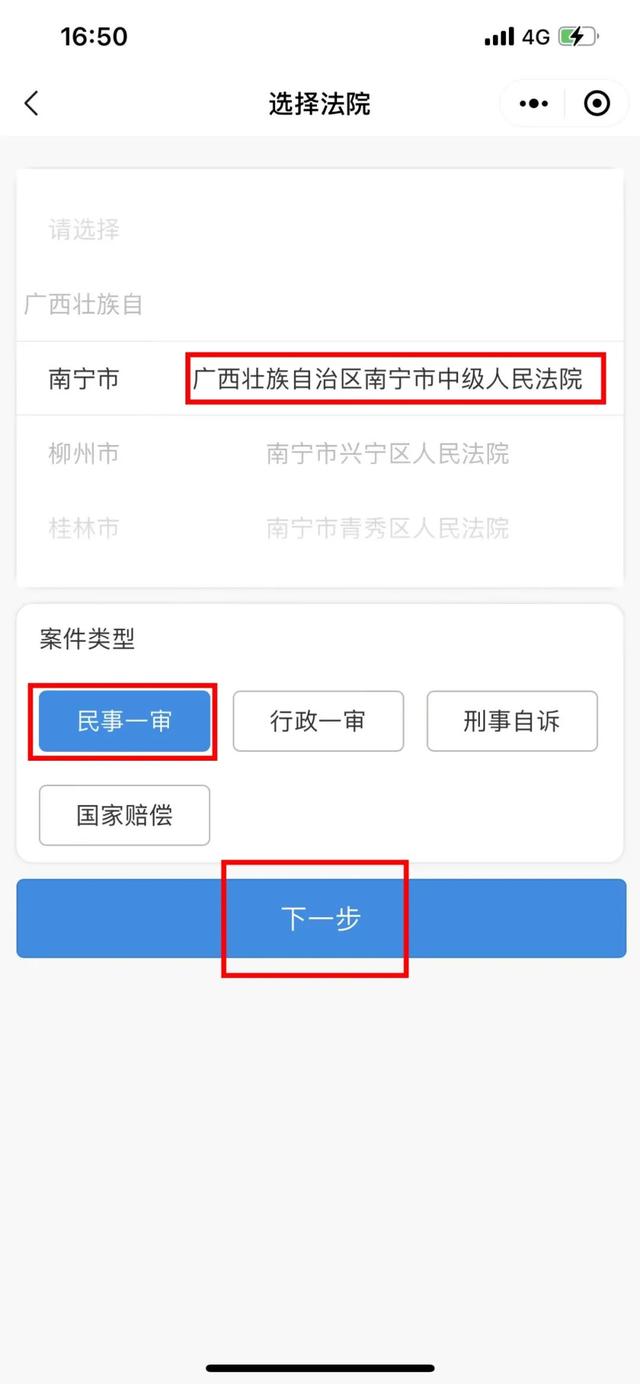Choose 南宁市青秀区人民法院 from the court list
Viewport: 640px width, 1384px height.
tap(387, 527)
